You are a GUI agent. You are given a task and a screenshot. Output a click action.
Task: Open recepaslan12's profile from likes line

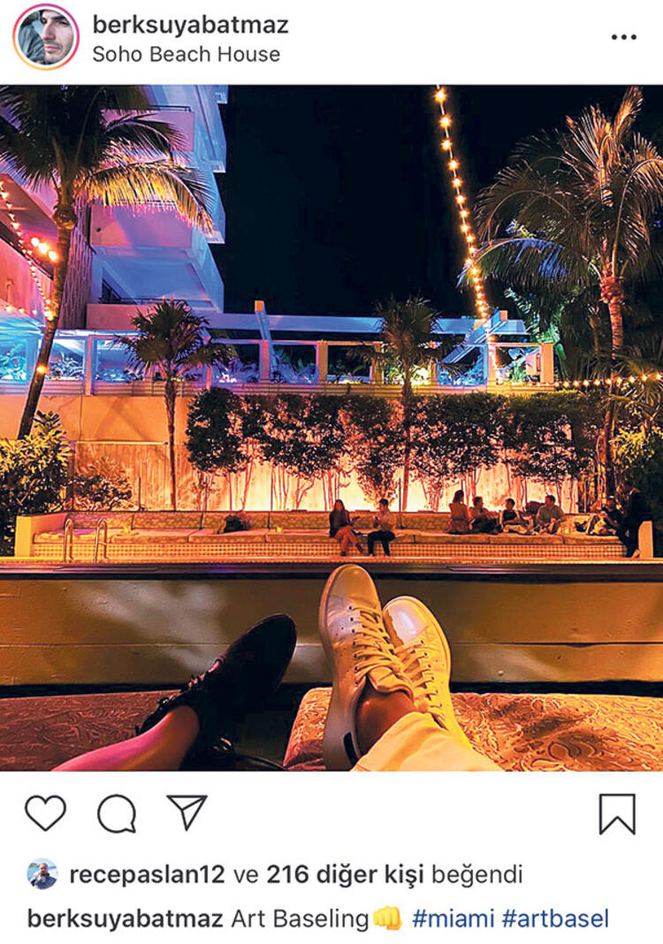[x=146, y=875]
